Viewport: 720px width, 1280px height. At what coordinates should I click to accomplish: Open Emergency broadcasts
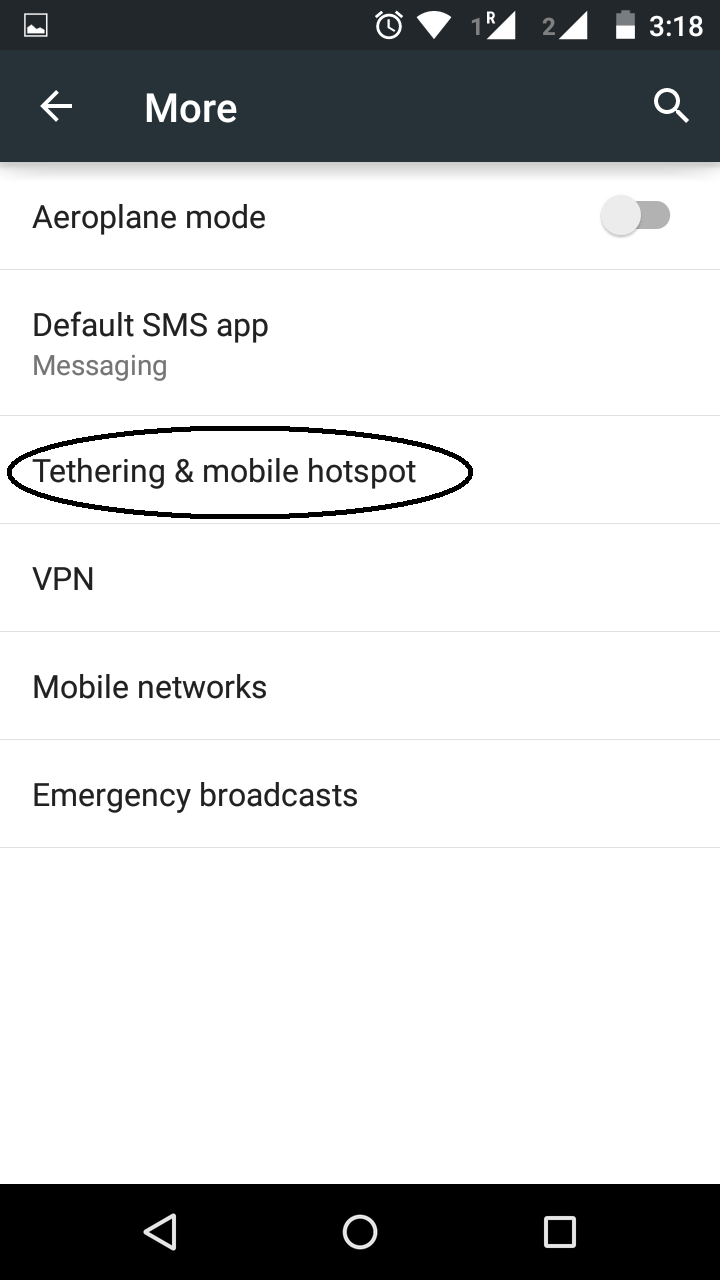(195, 795)
